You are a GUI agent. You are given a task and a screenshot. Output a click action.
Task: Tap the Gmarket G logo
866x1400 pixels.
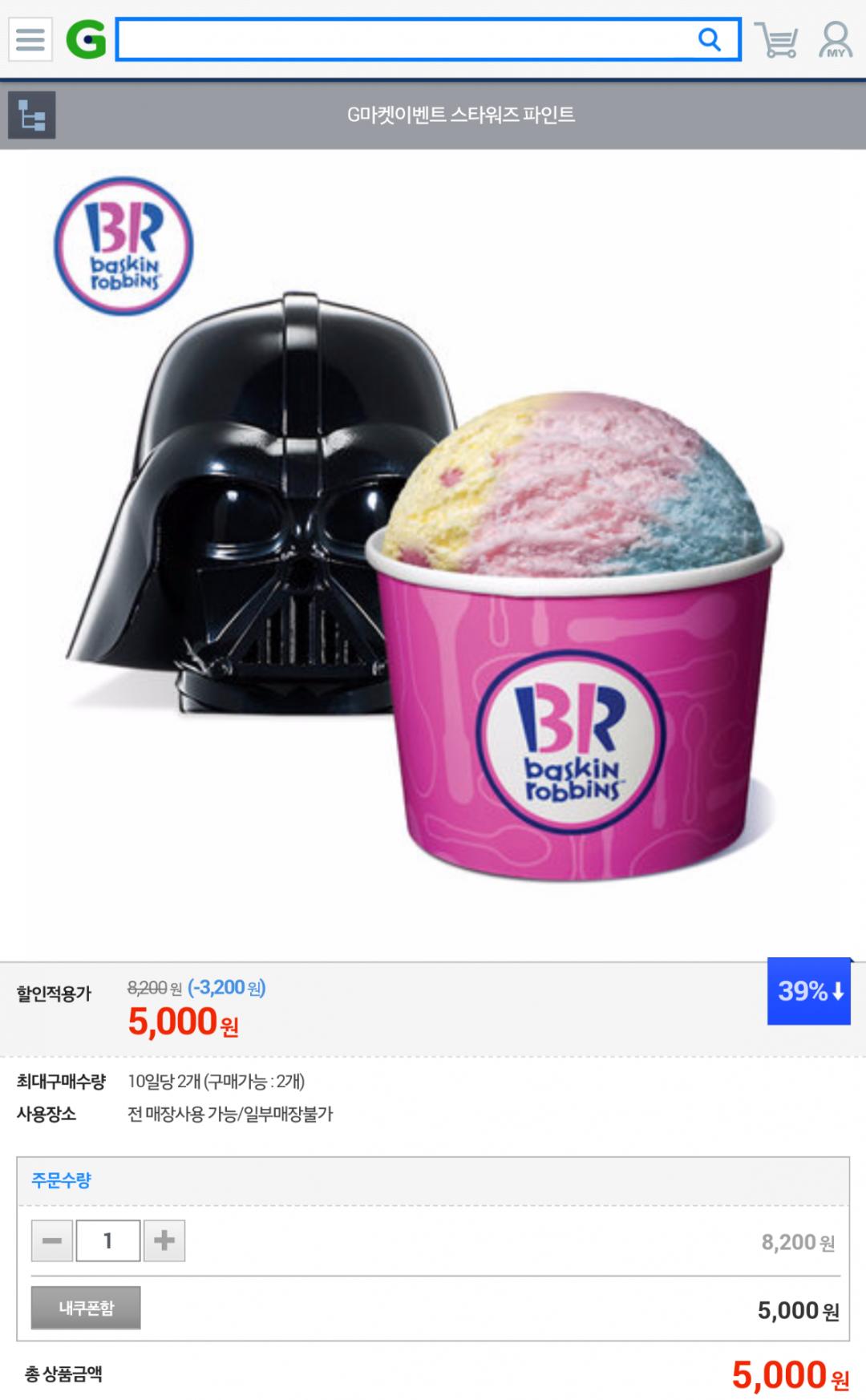(x=86, y=39)
